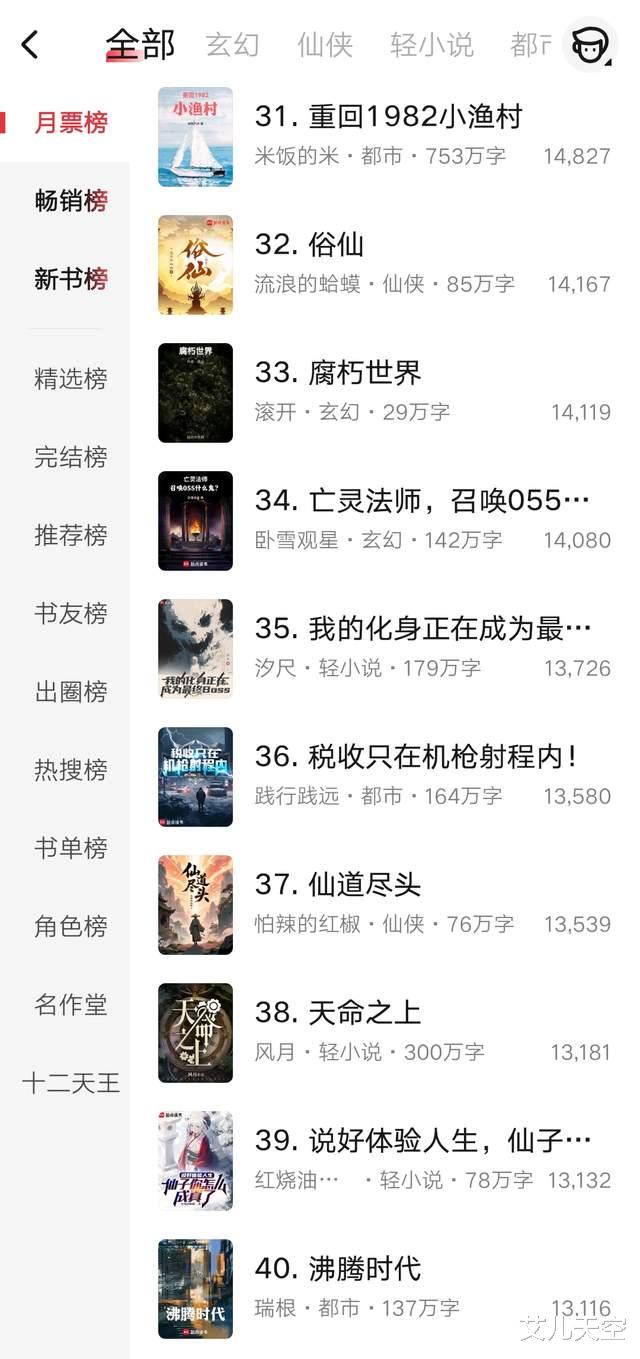Open the avatar icon at top right

[590, 44]
